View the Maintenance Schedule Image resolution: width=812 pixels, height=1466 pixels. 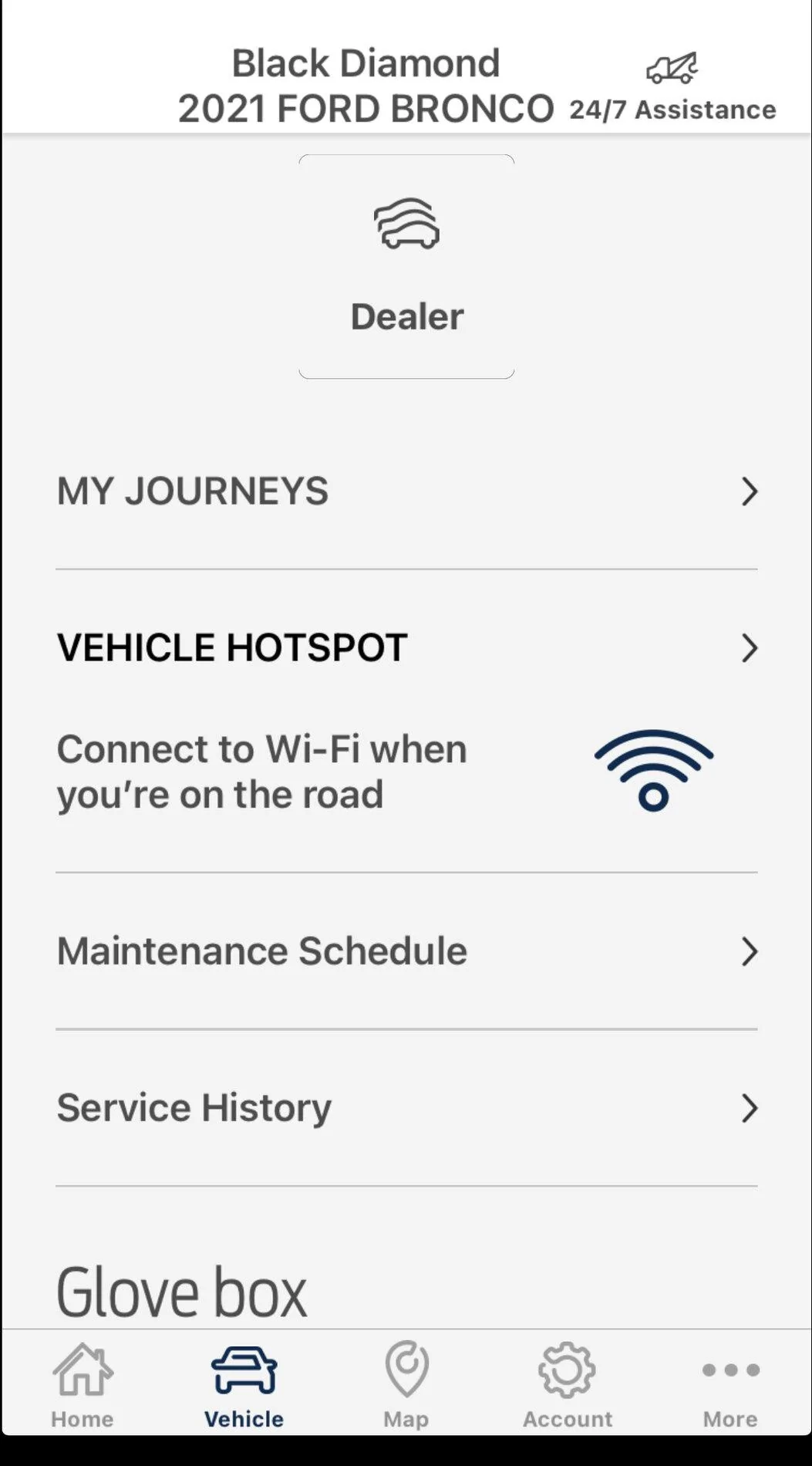pyautogui.click(x=406, y=951)
